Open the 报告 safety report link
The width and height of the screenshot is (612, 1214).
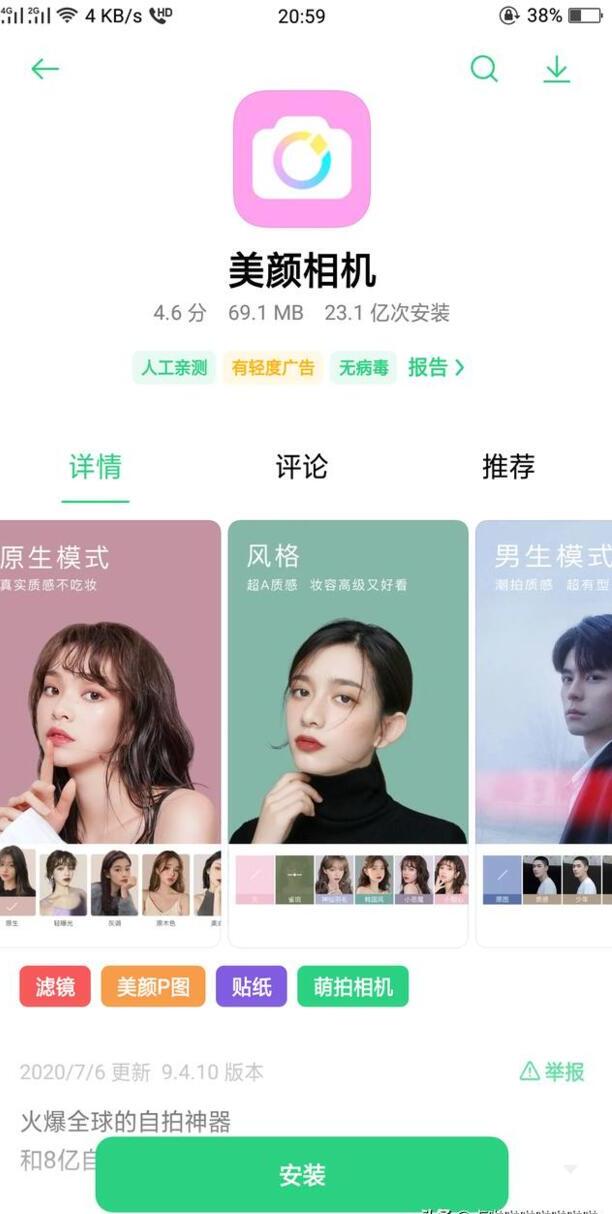click(436, 367)
